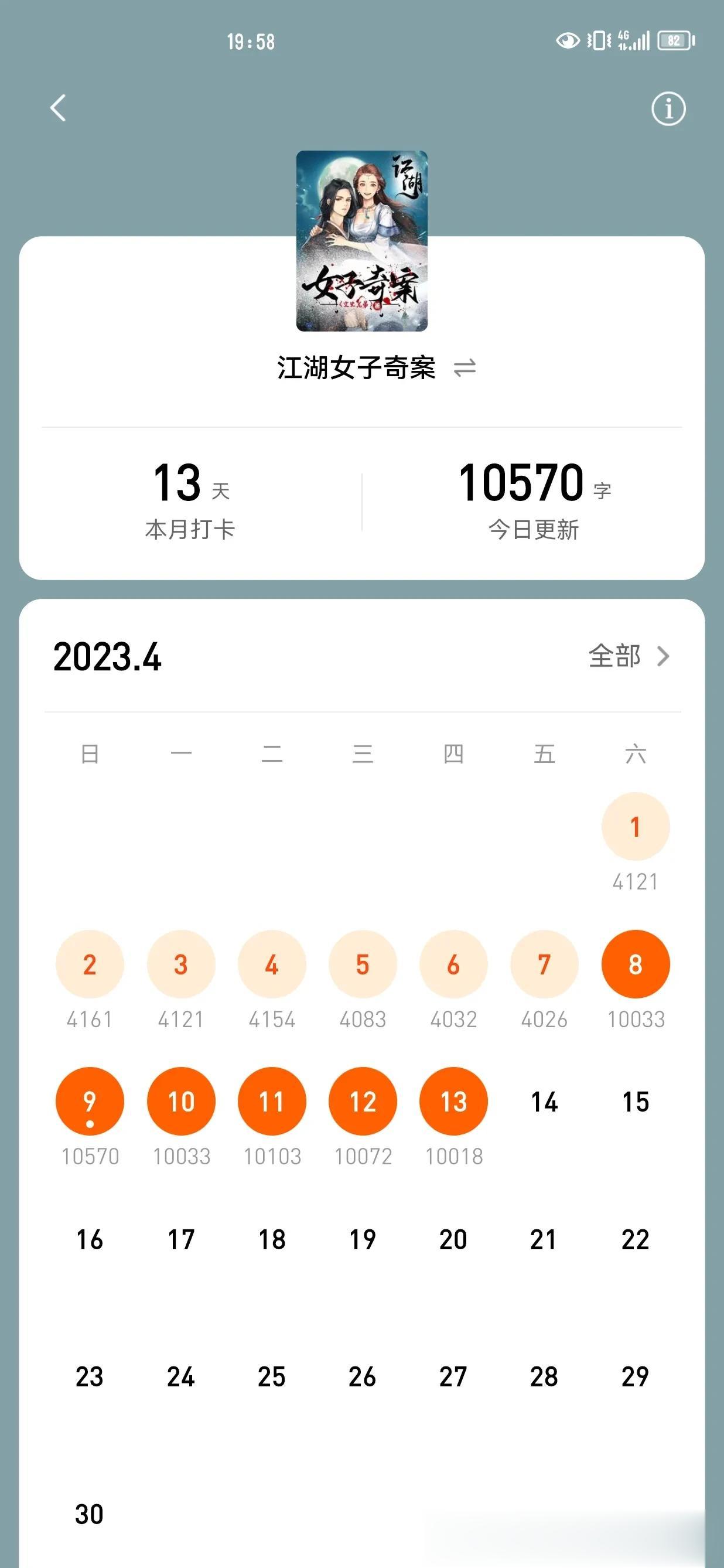This screenshot has height=1568, width=724.
Task: Pick day 5 with 4083 words
Action: [x=363, y=964]
